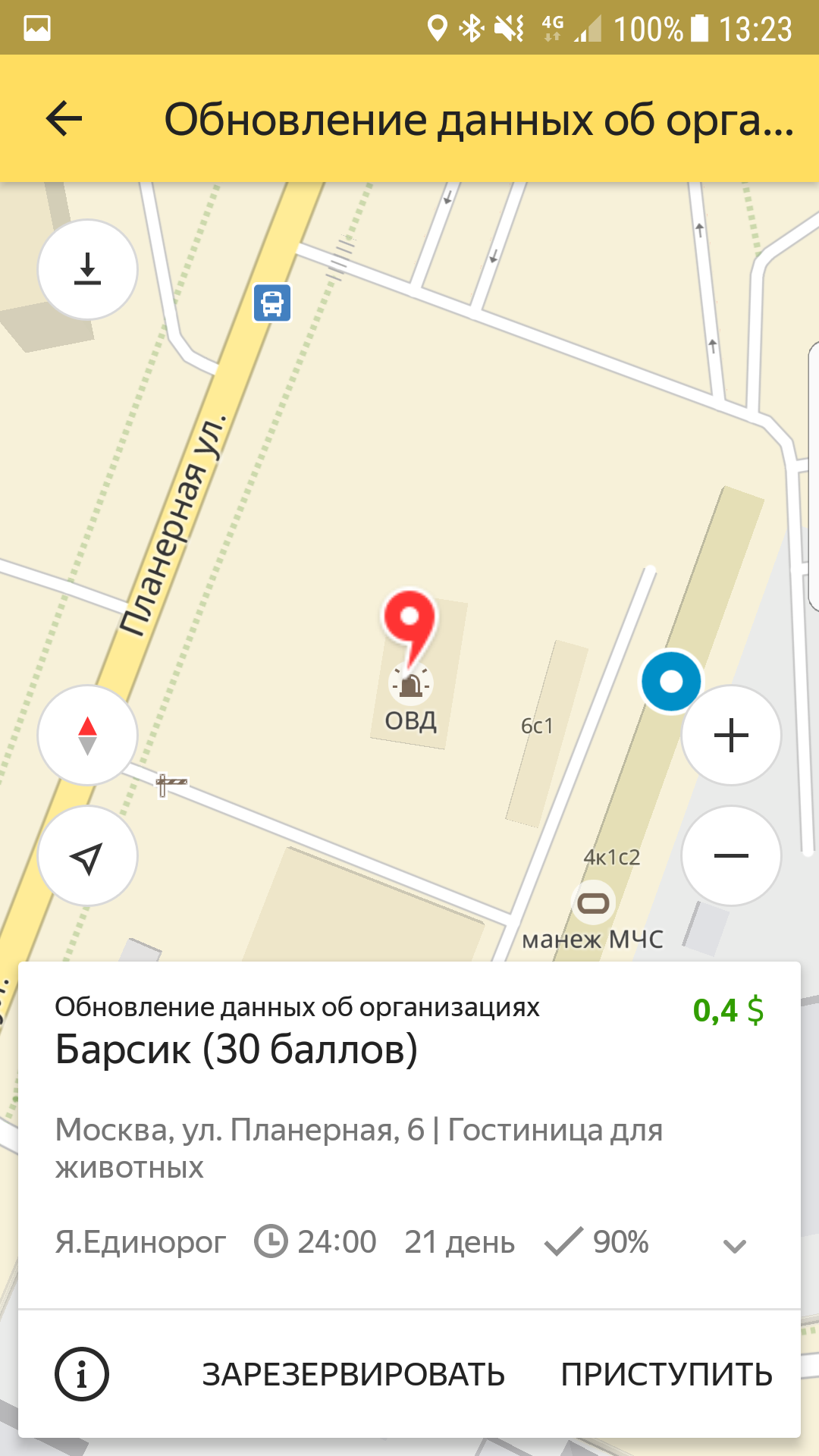Go back using the top arrow
The image size is (819, 1456).
click(64, 119)
